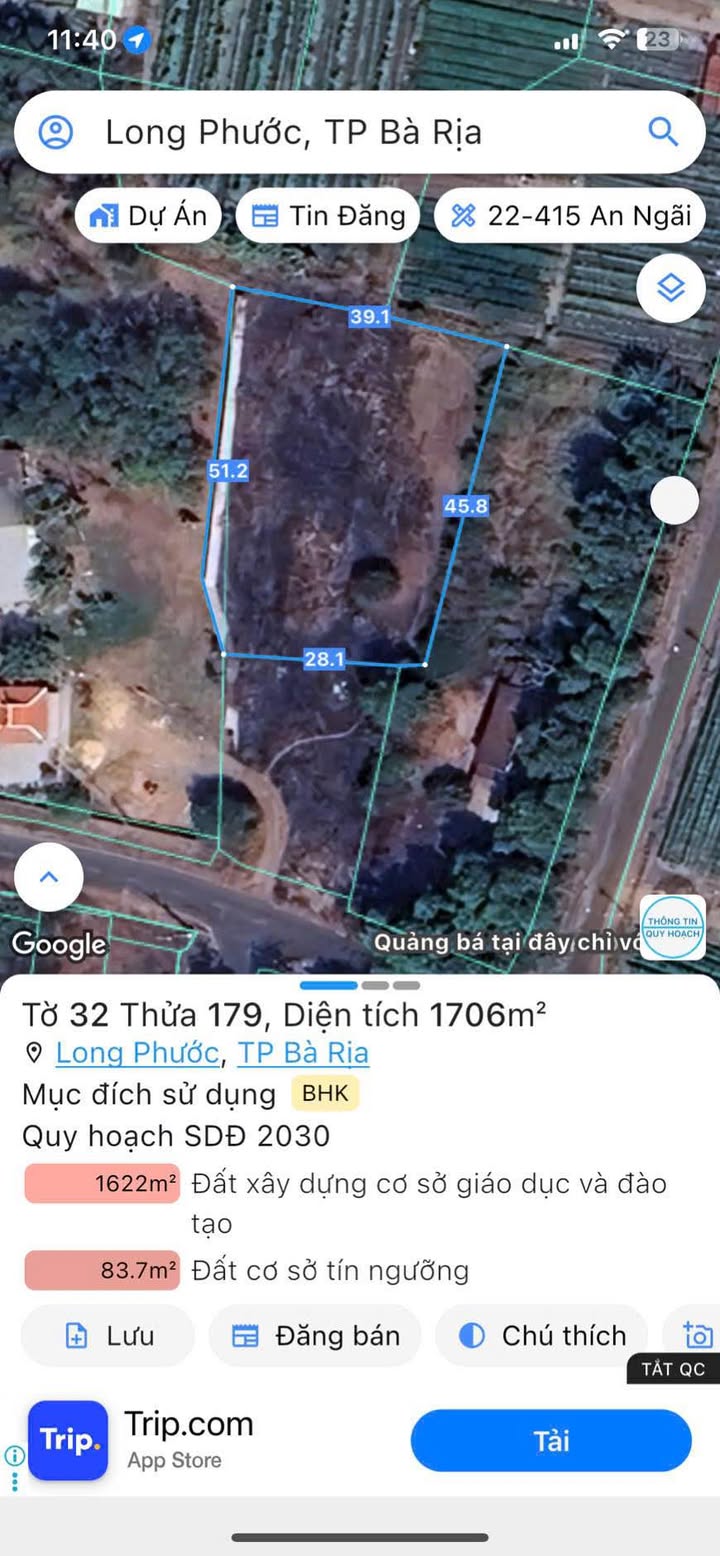This screenshot has width=720, height=1556.
Task: Tap the ad info icon
Action: click(13, 1455)
